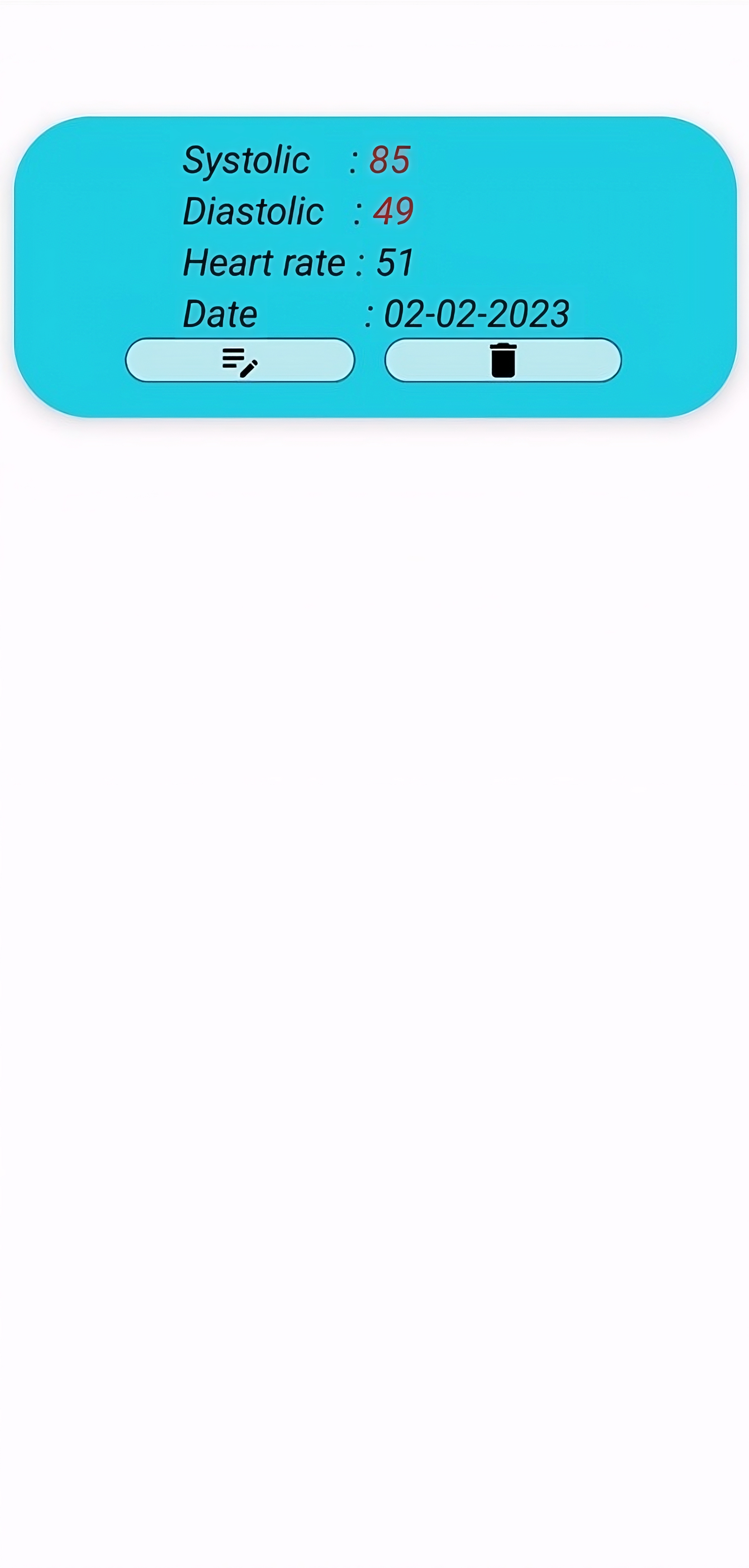This screenshot has height=1568, width=749.
Task: Click the Date label on the card
Action: click(219, 313)
